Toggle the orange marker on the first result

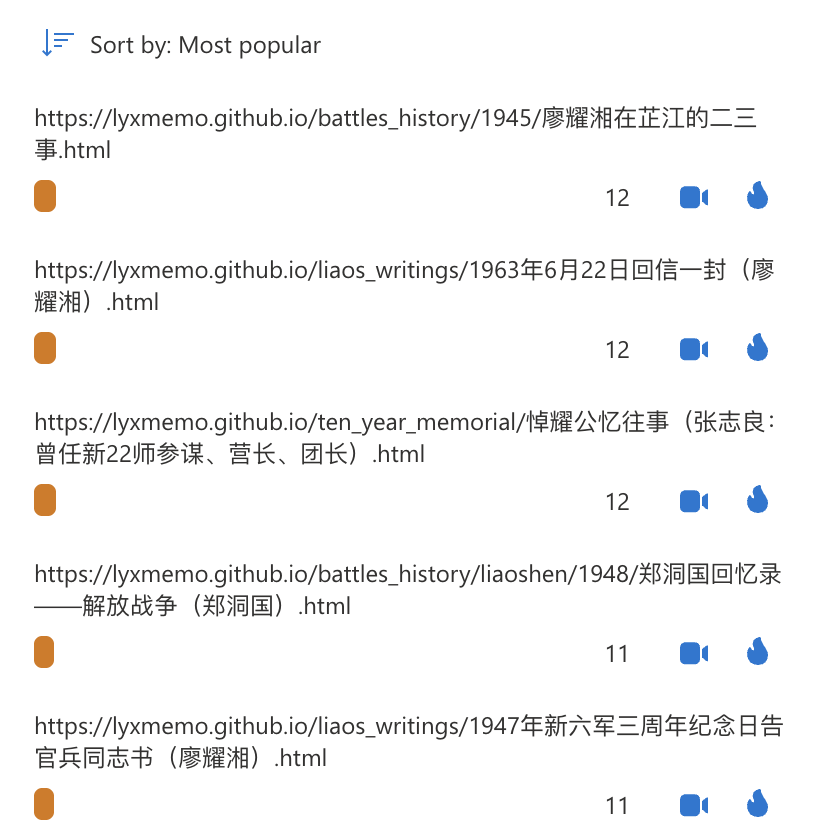point(44,196)
